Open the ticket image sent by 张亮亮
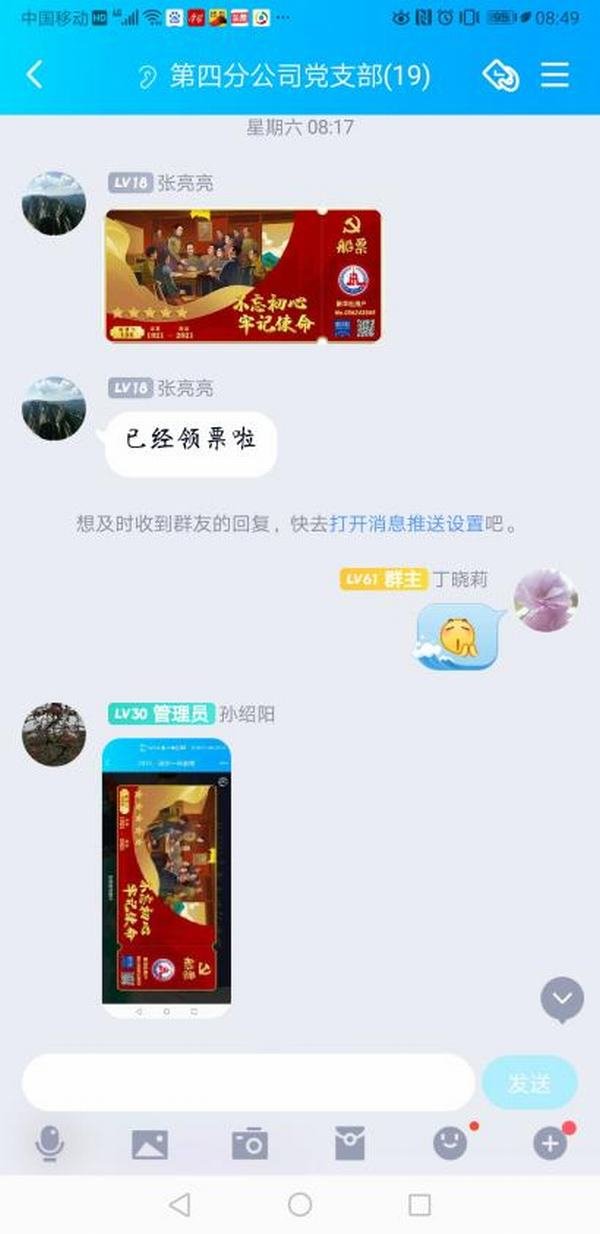 pyautogui.click(x=243, y=276)
